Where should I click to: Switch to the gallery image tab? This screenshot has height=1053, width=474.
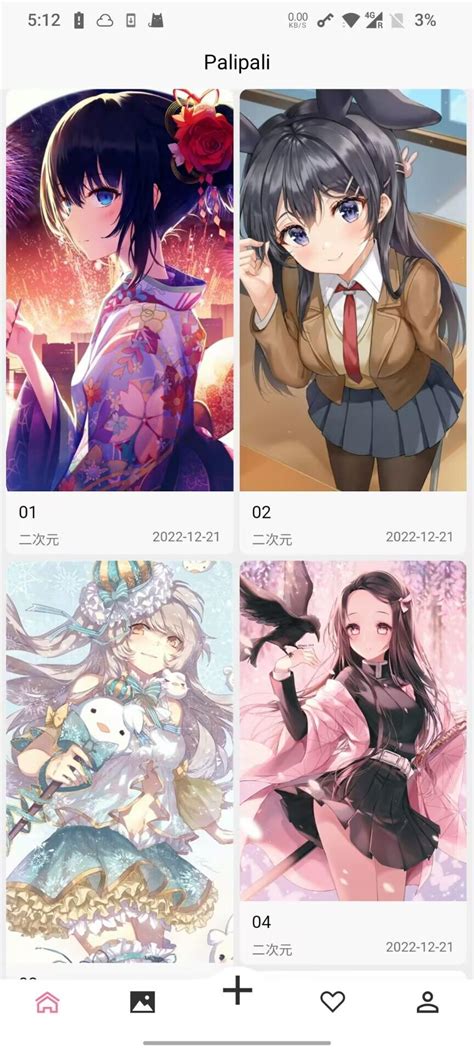tap(142, 1003)
